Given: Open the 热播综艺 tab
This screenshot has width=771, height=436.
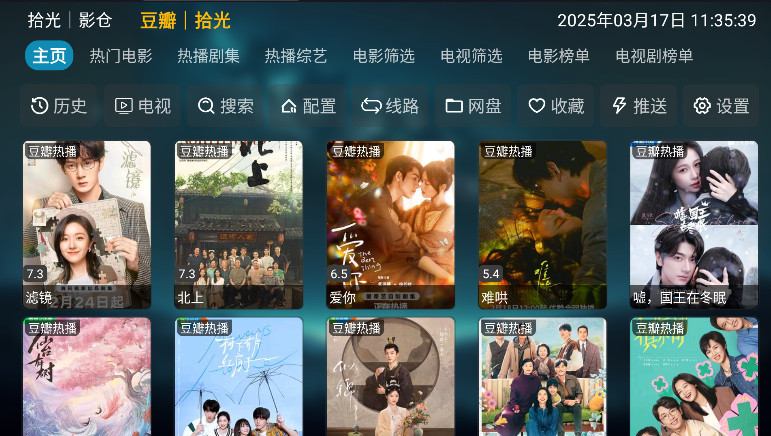Looking at the screenshot, I should click(x=296, y=56).
